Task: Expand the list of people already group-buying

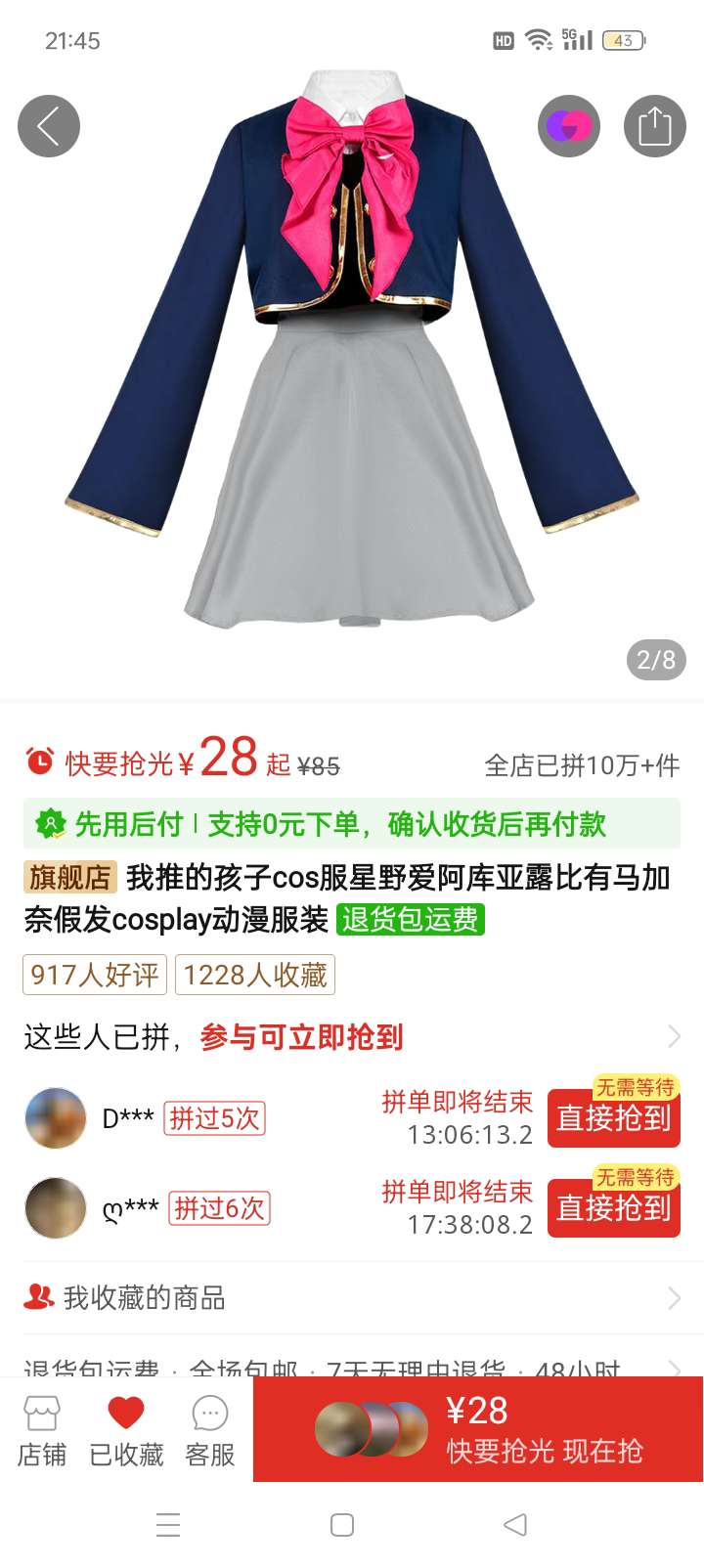Action: click(673, 1037)
